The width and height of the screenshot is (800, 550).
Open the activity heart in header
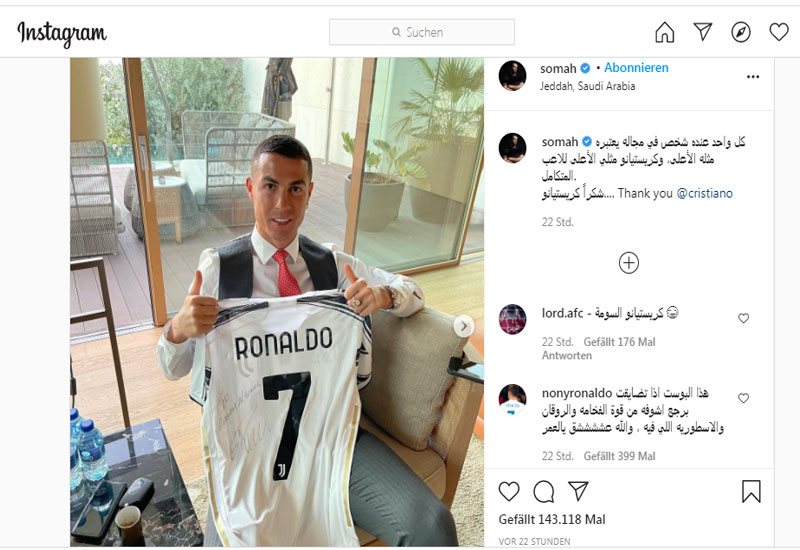point(779,32)
